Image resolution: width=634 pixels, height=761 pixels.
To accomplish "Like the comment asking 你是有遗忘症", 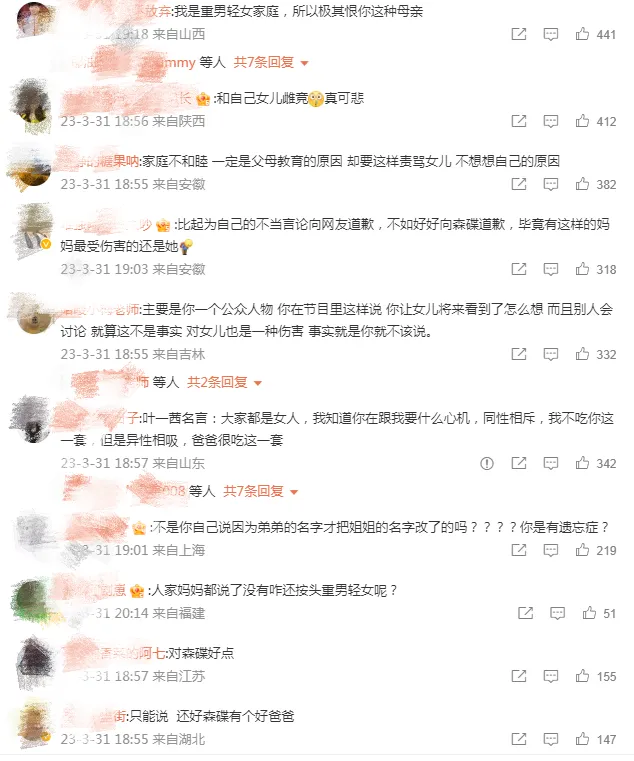I will [582, 551].
